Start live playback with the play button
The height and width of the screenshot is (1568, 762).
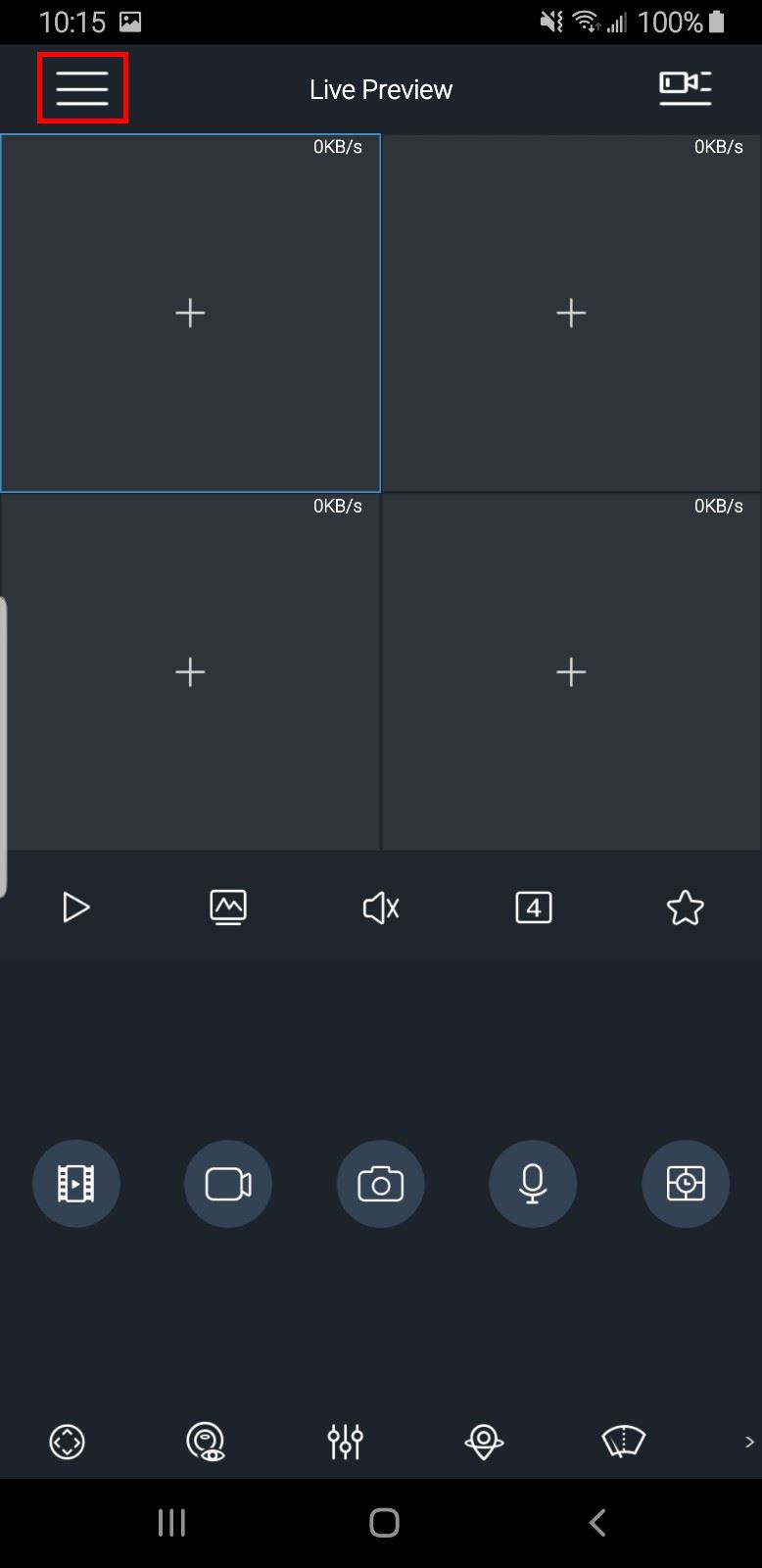76,907
